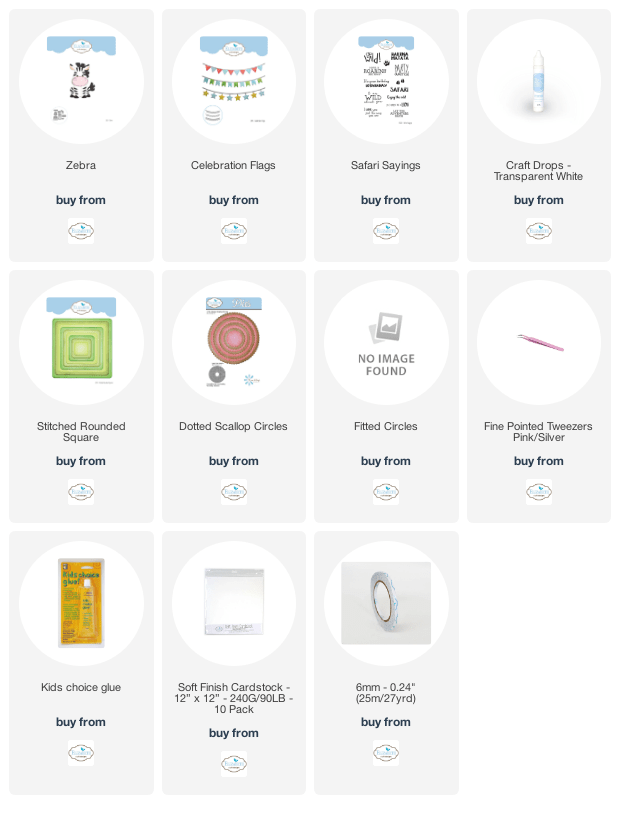This screenshot has width=620, height=815.
Task: Open the Celebration Flags product
Action: click(233, 84)
